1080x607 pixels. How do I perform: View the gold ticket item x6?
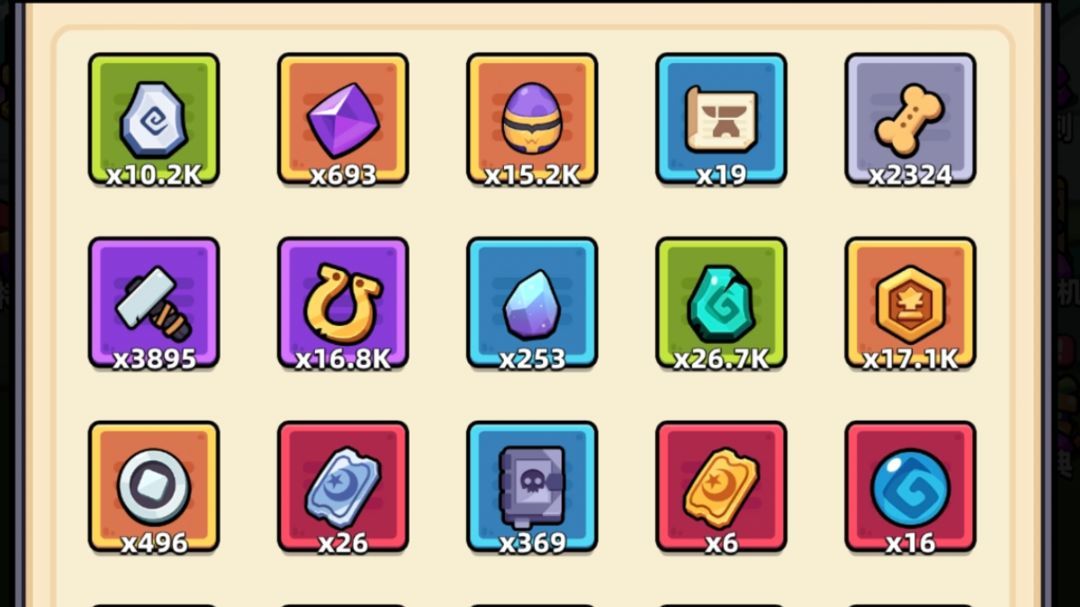(x=720, y=487)
